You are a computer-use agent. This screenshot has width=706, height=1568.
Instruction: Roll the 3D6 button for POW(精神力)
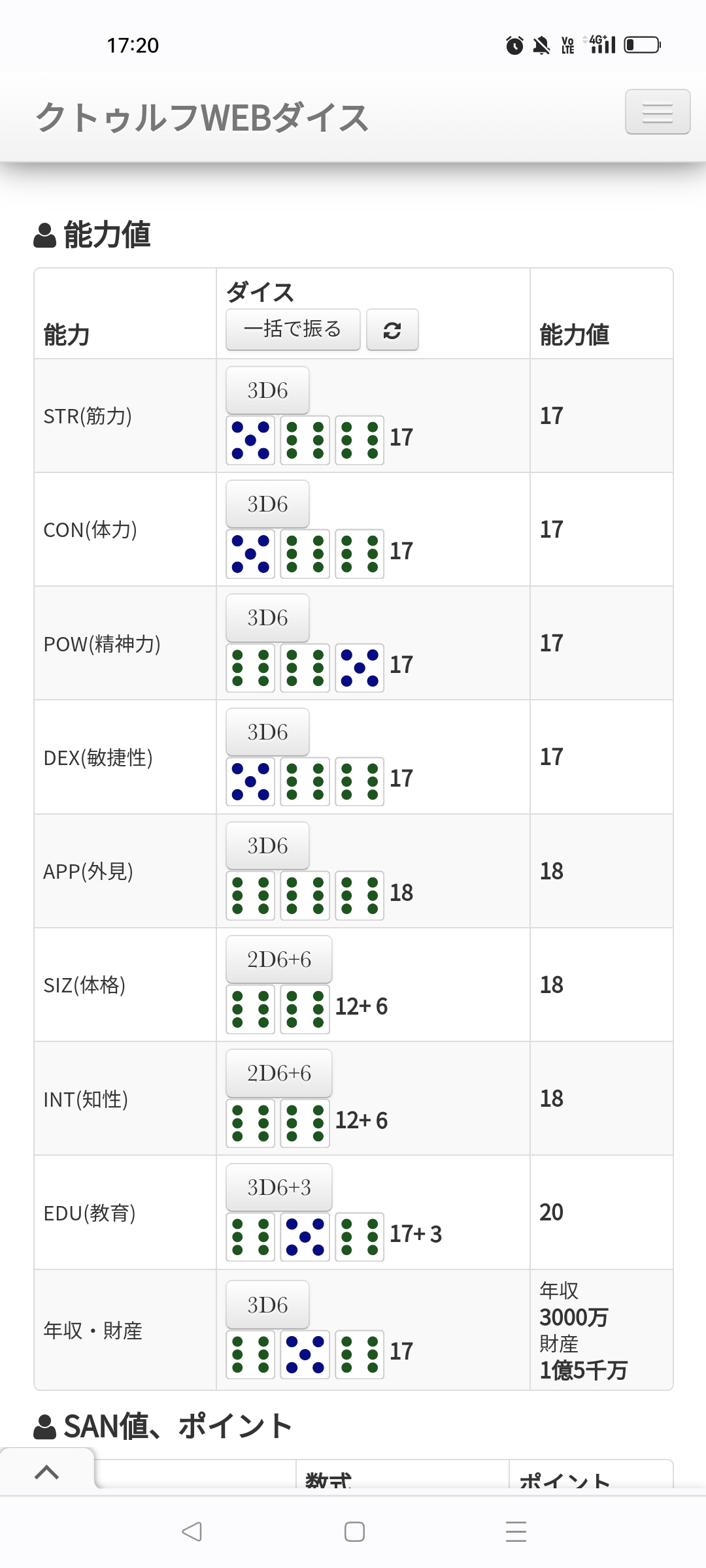pos(267,617)
